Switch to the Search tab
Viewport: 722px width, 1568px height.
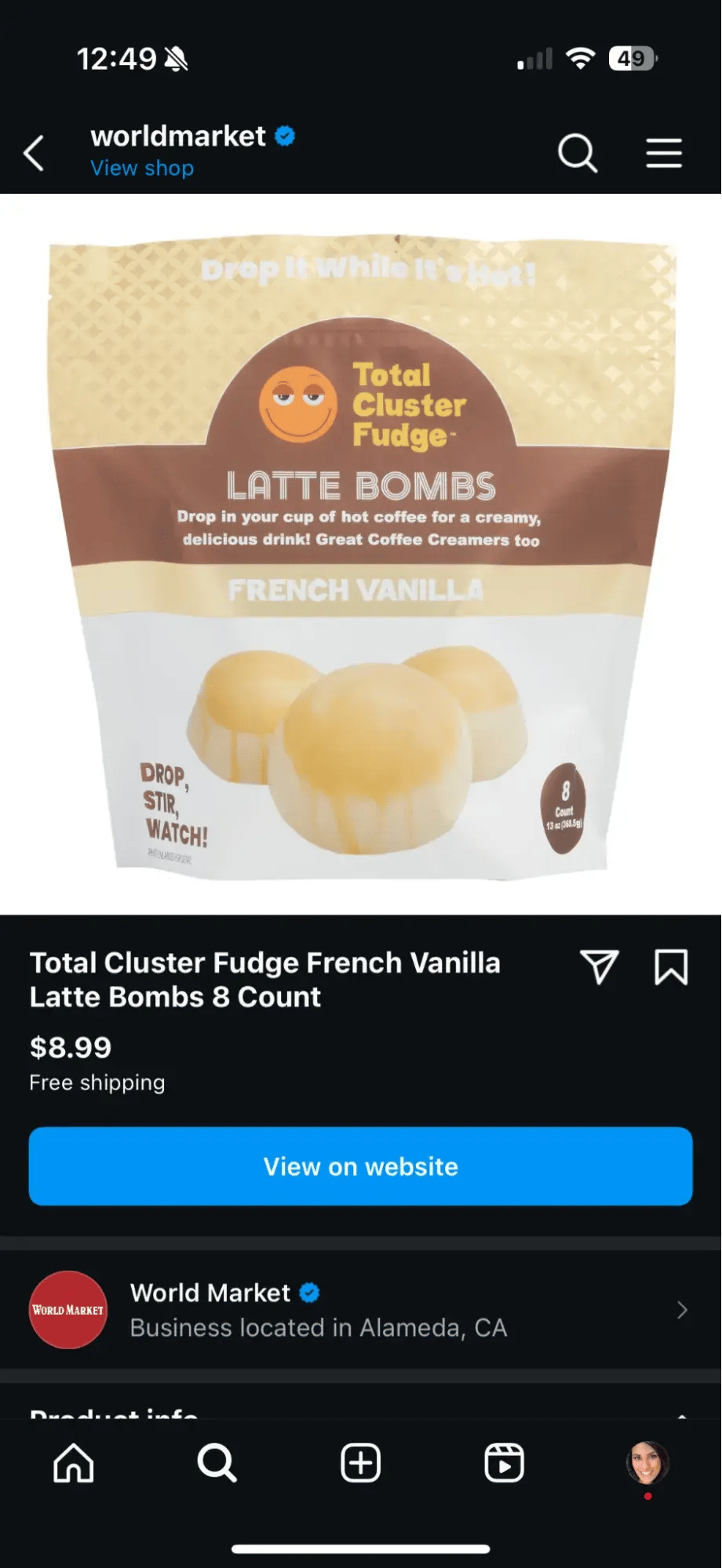(217, 1463)
